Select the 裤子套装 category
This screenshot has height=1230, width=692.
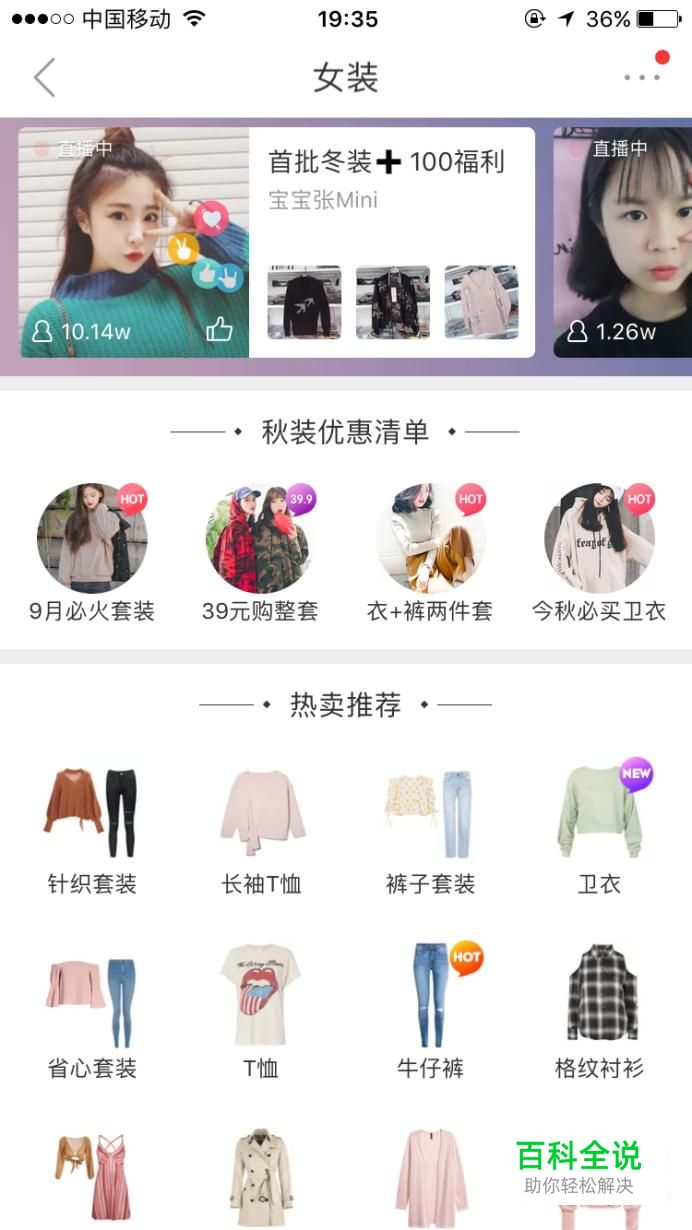click(430, 829)
